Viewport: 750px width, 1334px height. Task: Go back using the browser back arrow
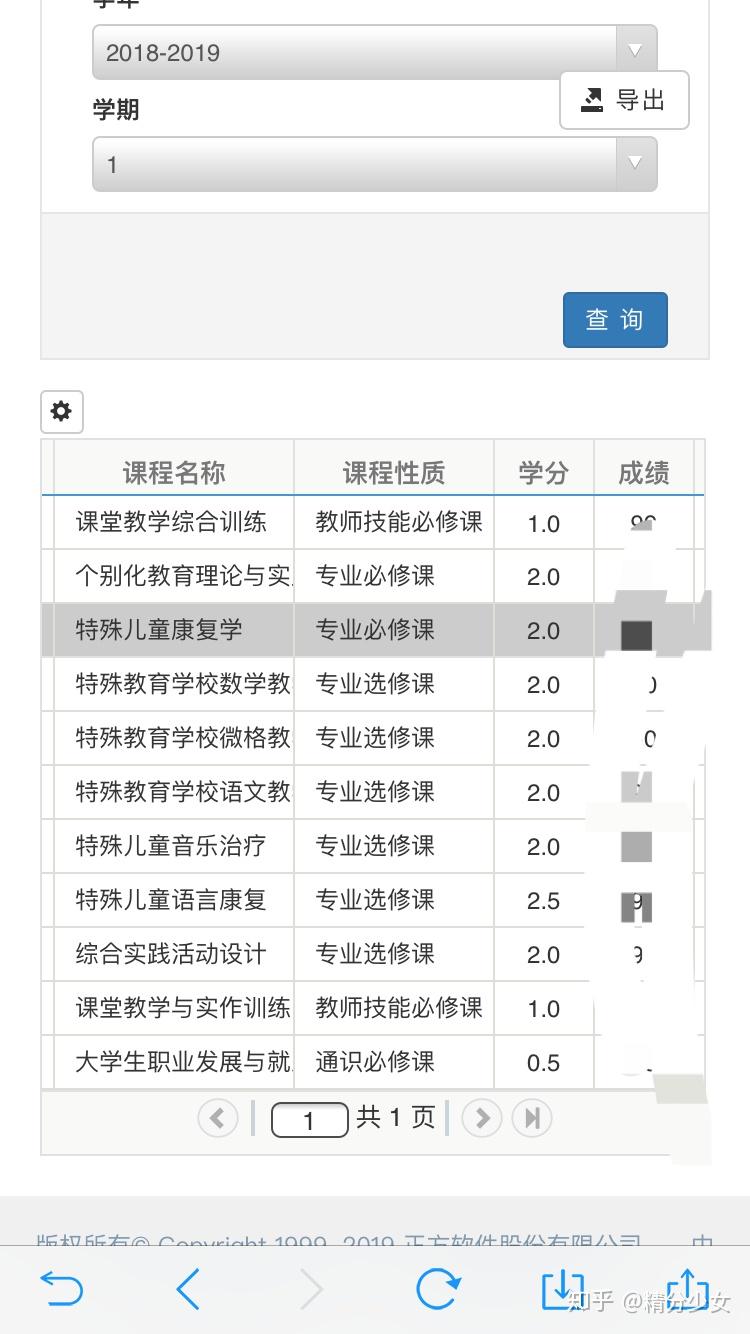tap(187, 1290)
